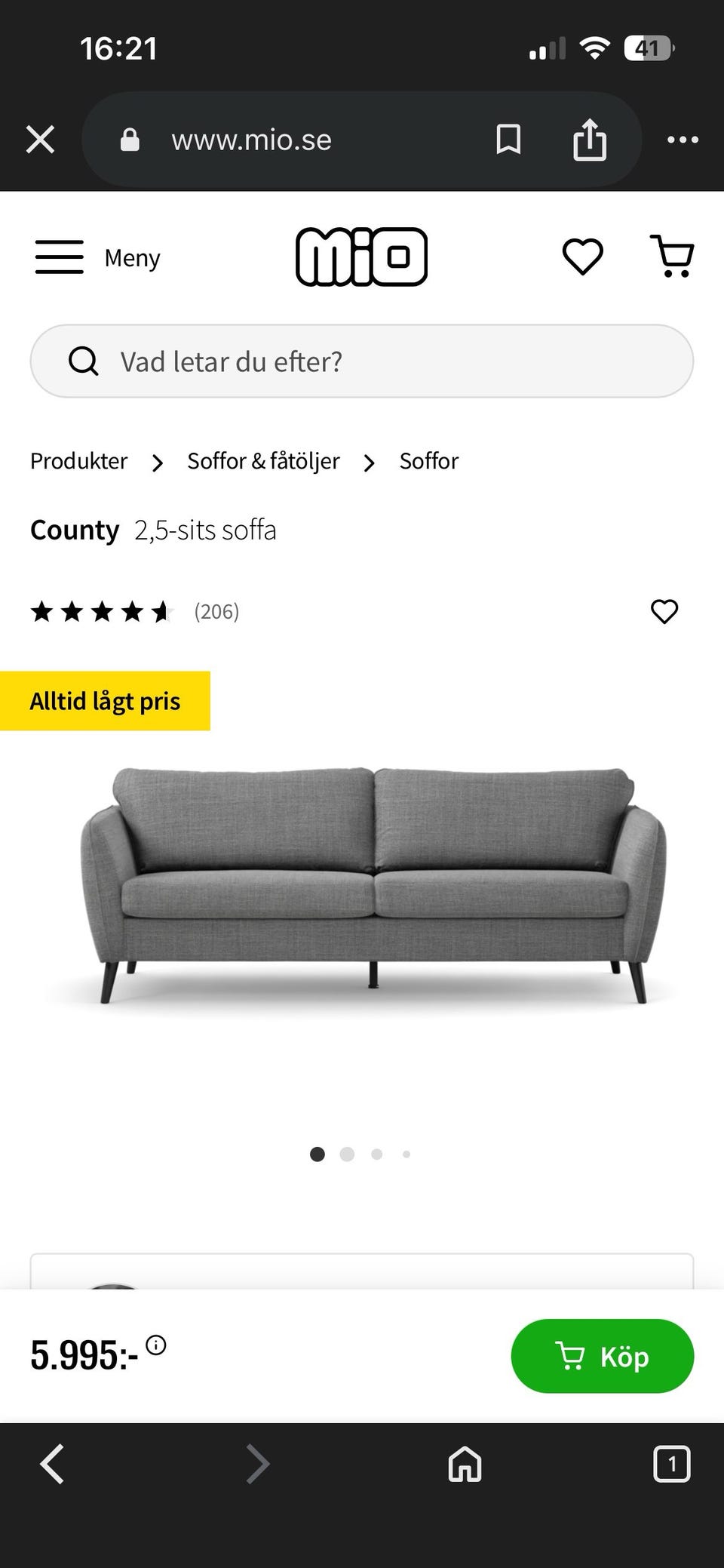
Task: Tap the Mio logo
Action: 361,257
